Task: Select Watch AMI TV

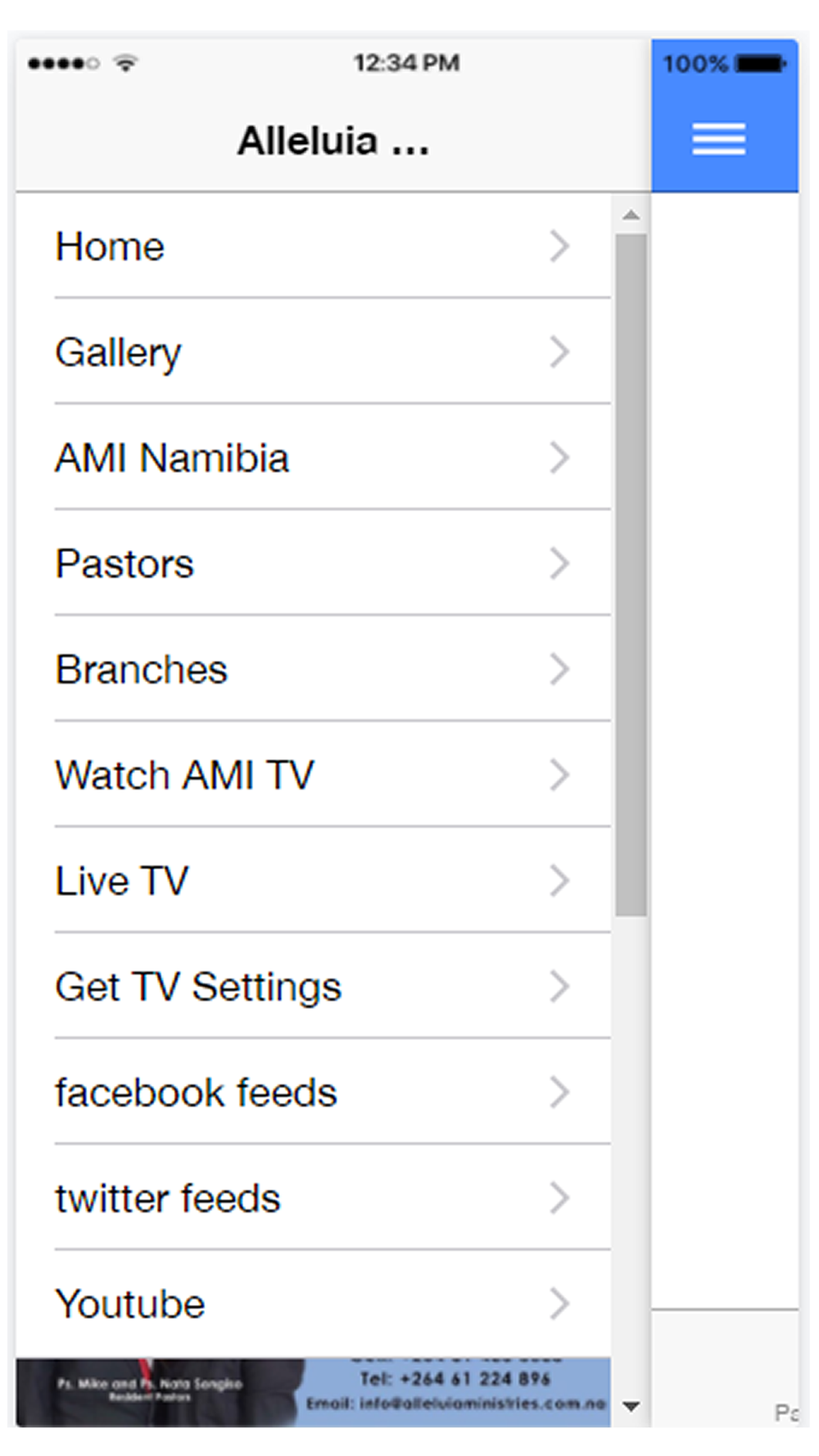Action: 314,775
